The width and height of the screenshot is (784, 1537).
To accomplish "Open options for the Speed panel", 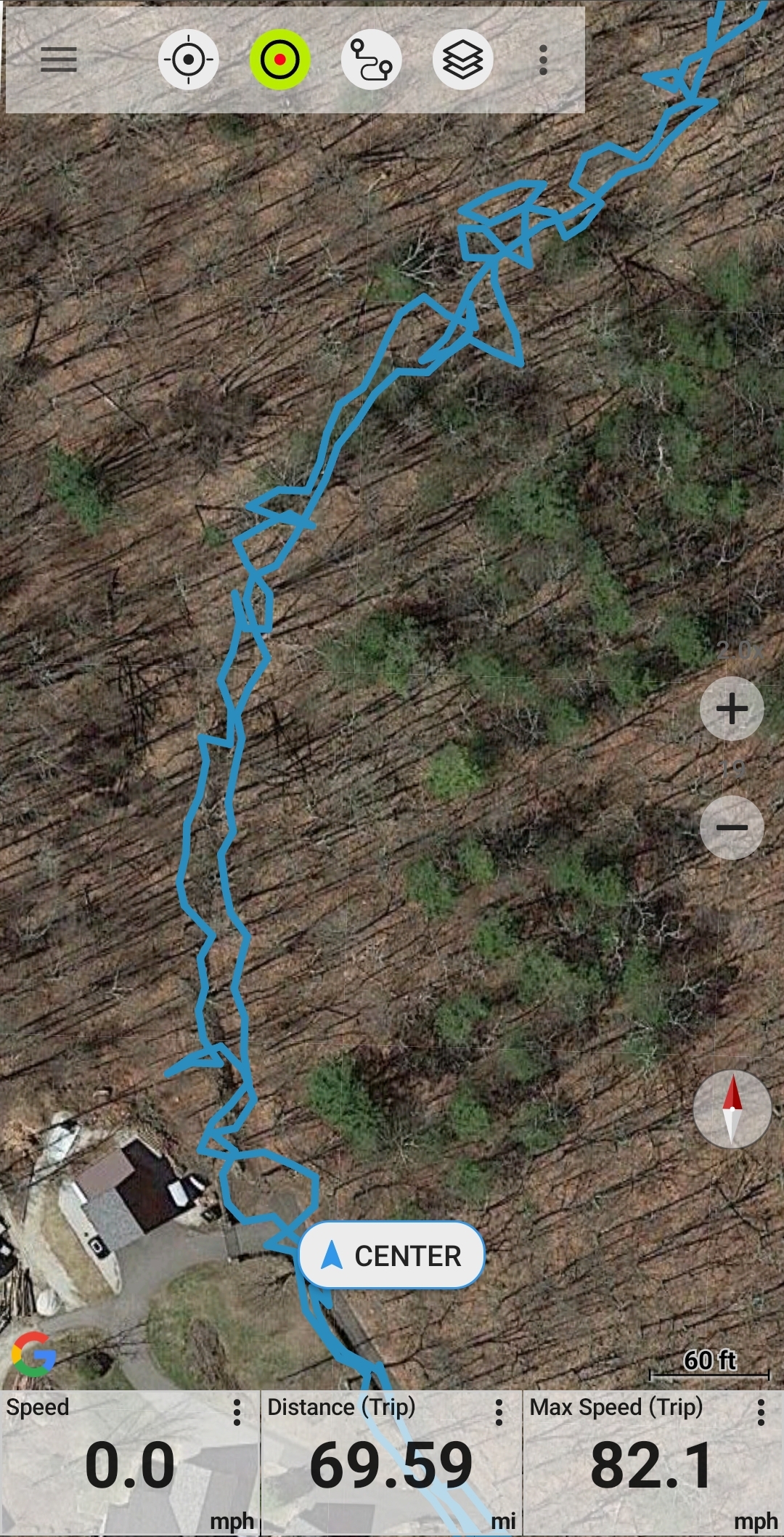I will point(237,1413).
